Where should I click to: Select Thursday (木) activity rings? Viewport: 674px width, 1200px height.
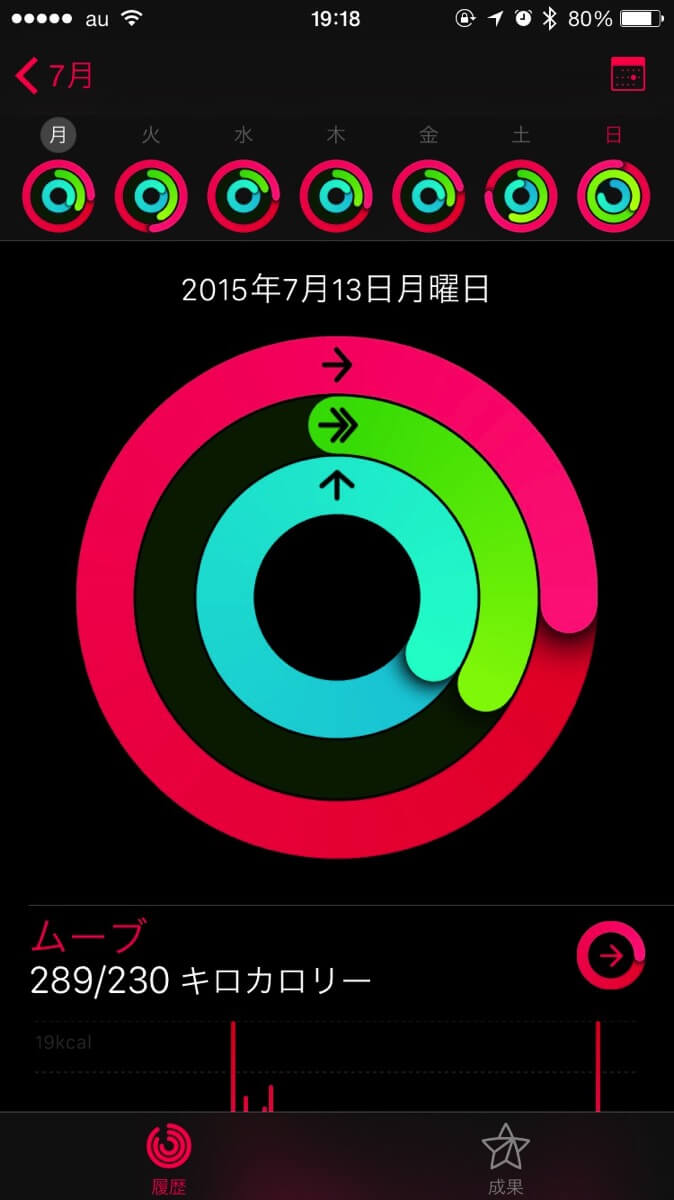(336, 196)
